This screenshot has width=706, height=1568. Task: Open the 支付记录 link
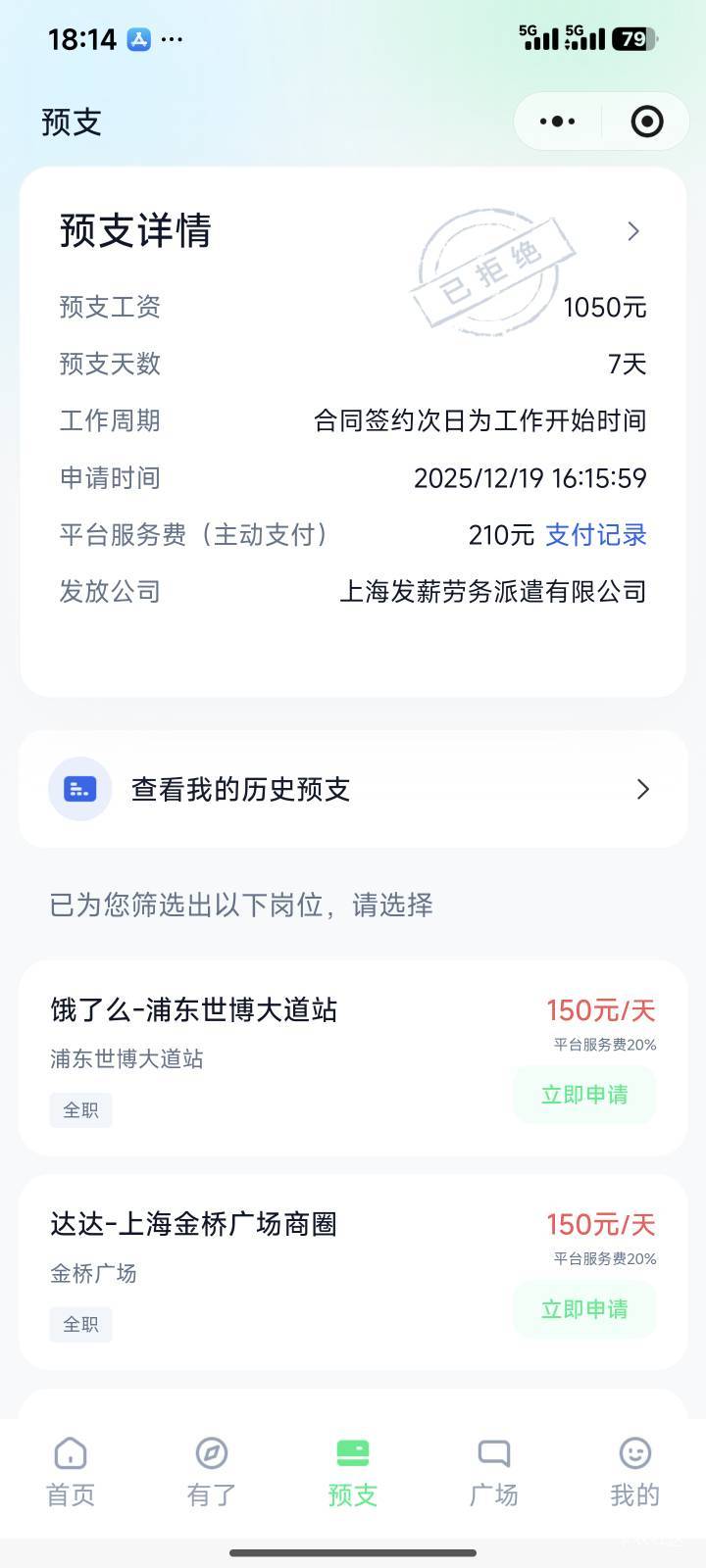[x=595, y=535]
